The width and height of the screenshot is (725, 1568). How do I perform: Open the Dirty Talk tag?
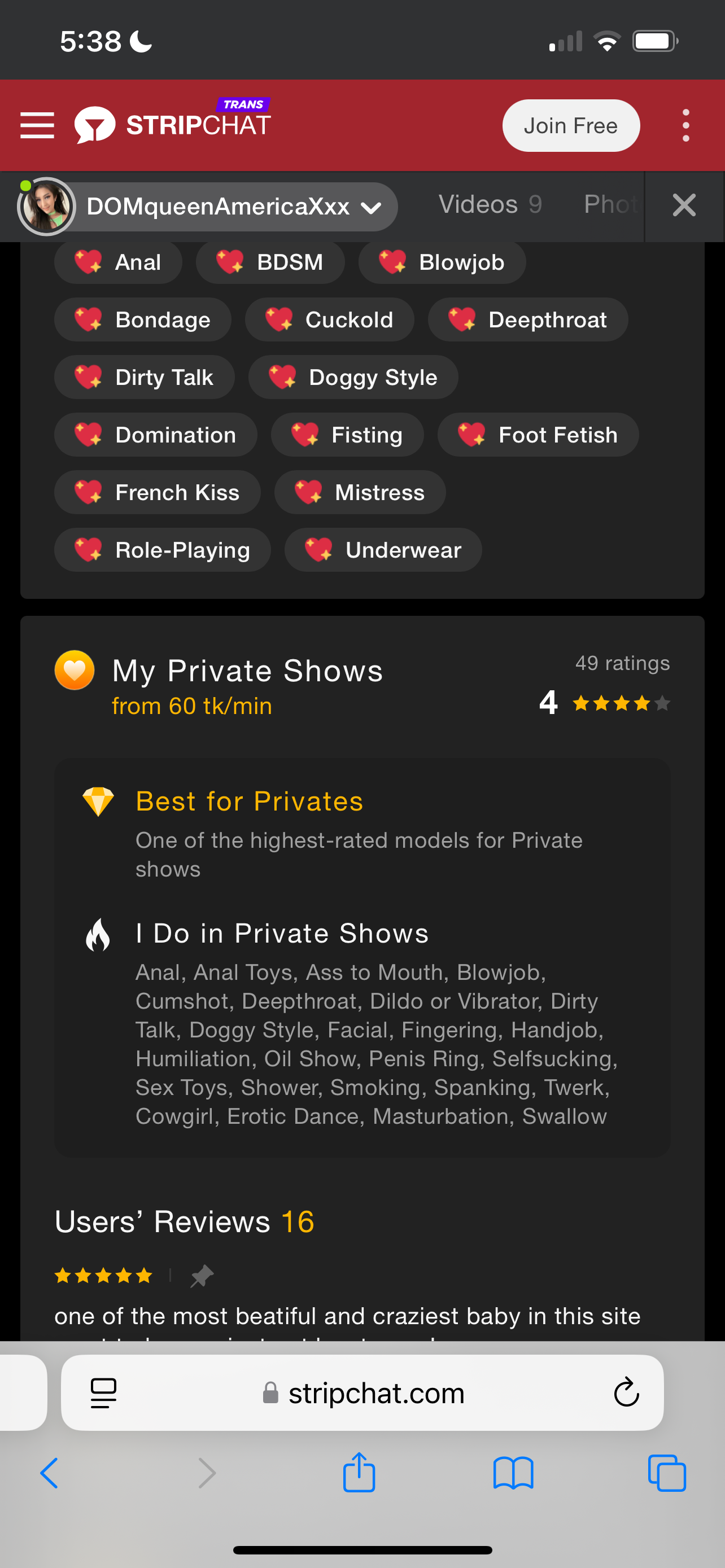click(x=145, y=378)
